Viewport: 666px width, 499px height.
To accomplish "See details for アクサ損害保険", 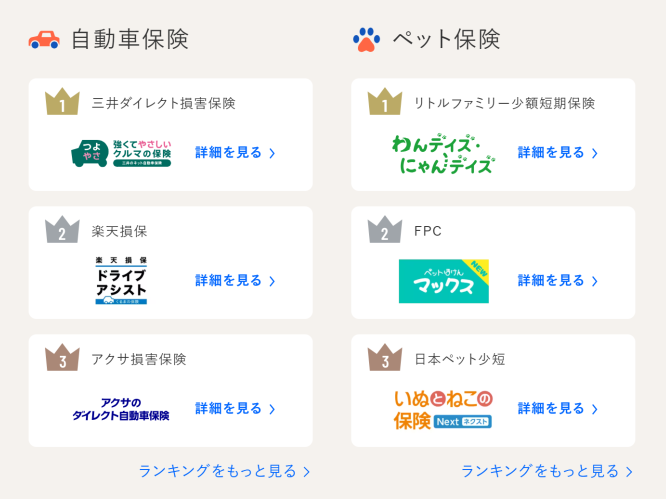I will point(234,409).
